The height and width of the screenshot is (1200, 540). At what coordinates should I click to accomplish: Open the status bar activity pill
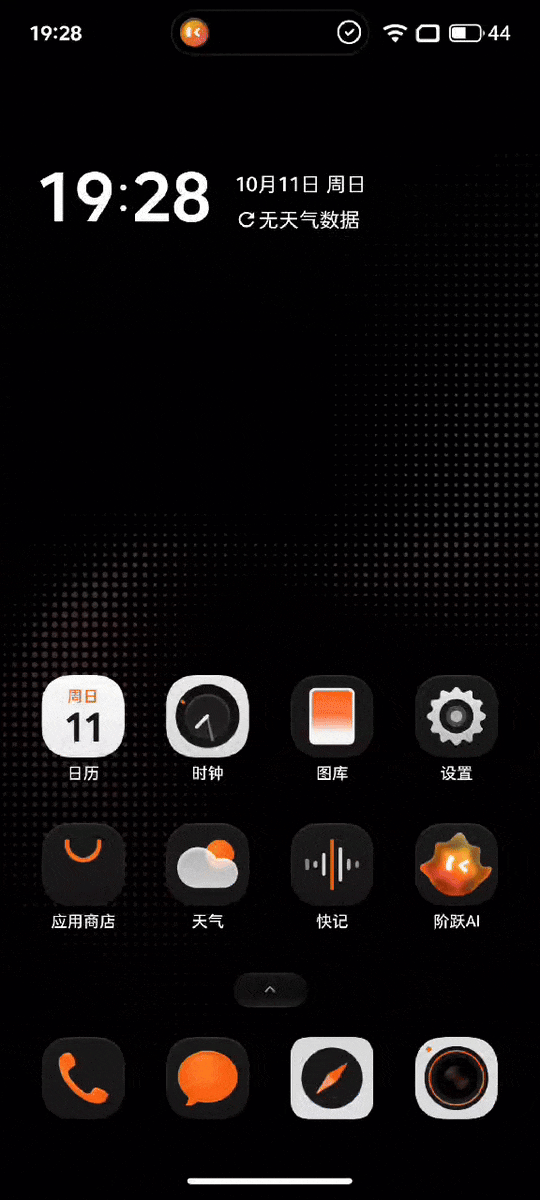(x=270, y=33)
